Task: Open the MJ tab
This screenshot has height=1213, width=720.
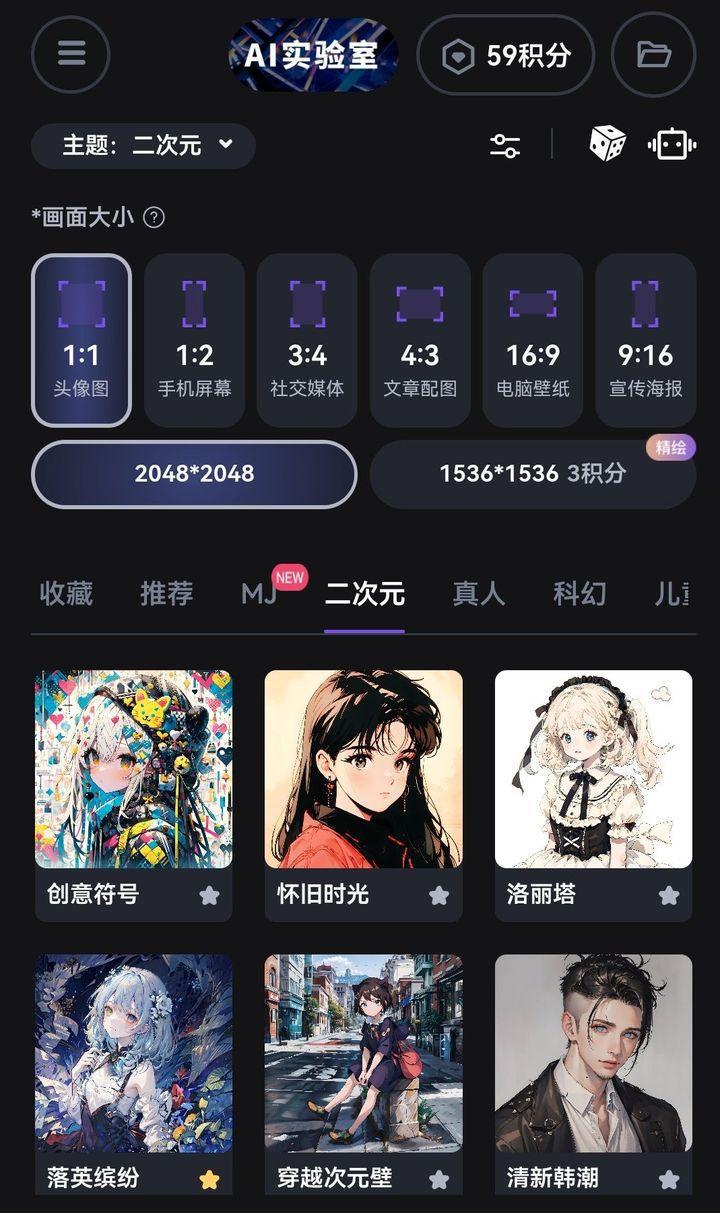Action: (x=260, y=594)
